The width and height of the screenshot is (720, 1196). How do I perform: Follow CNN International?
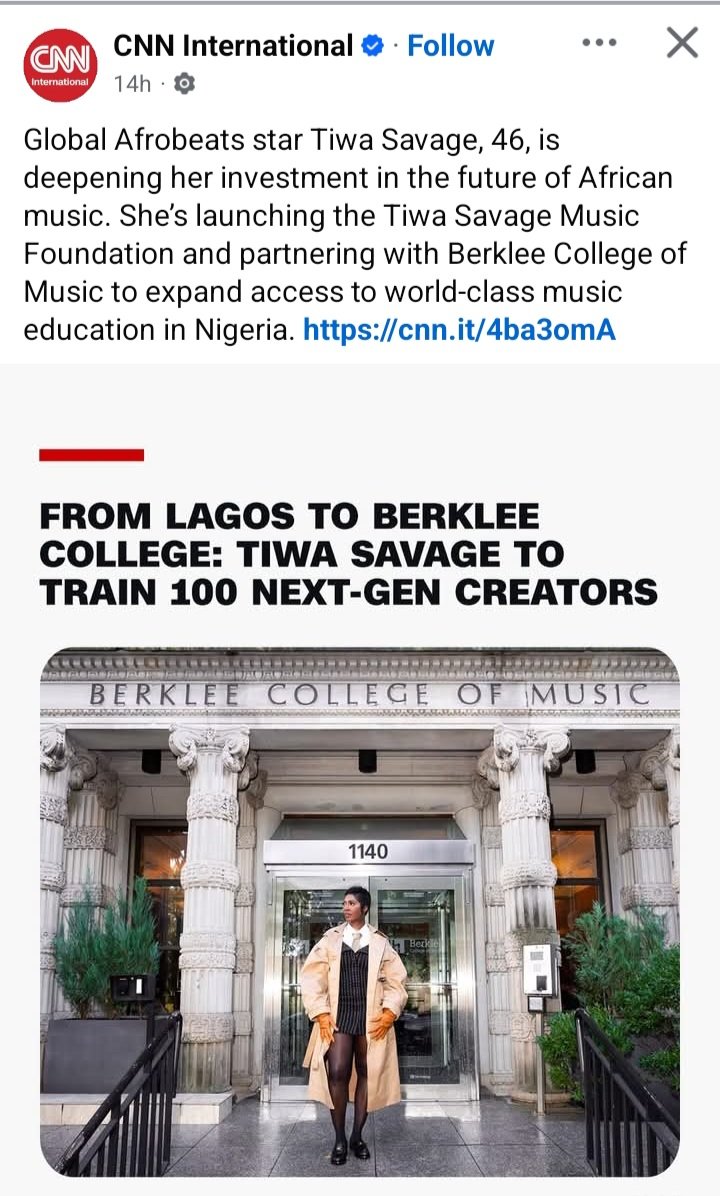450,46
